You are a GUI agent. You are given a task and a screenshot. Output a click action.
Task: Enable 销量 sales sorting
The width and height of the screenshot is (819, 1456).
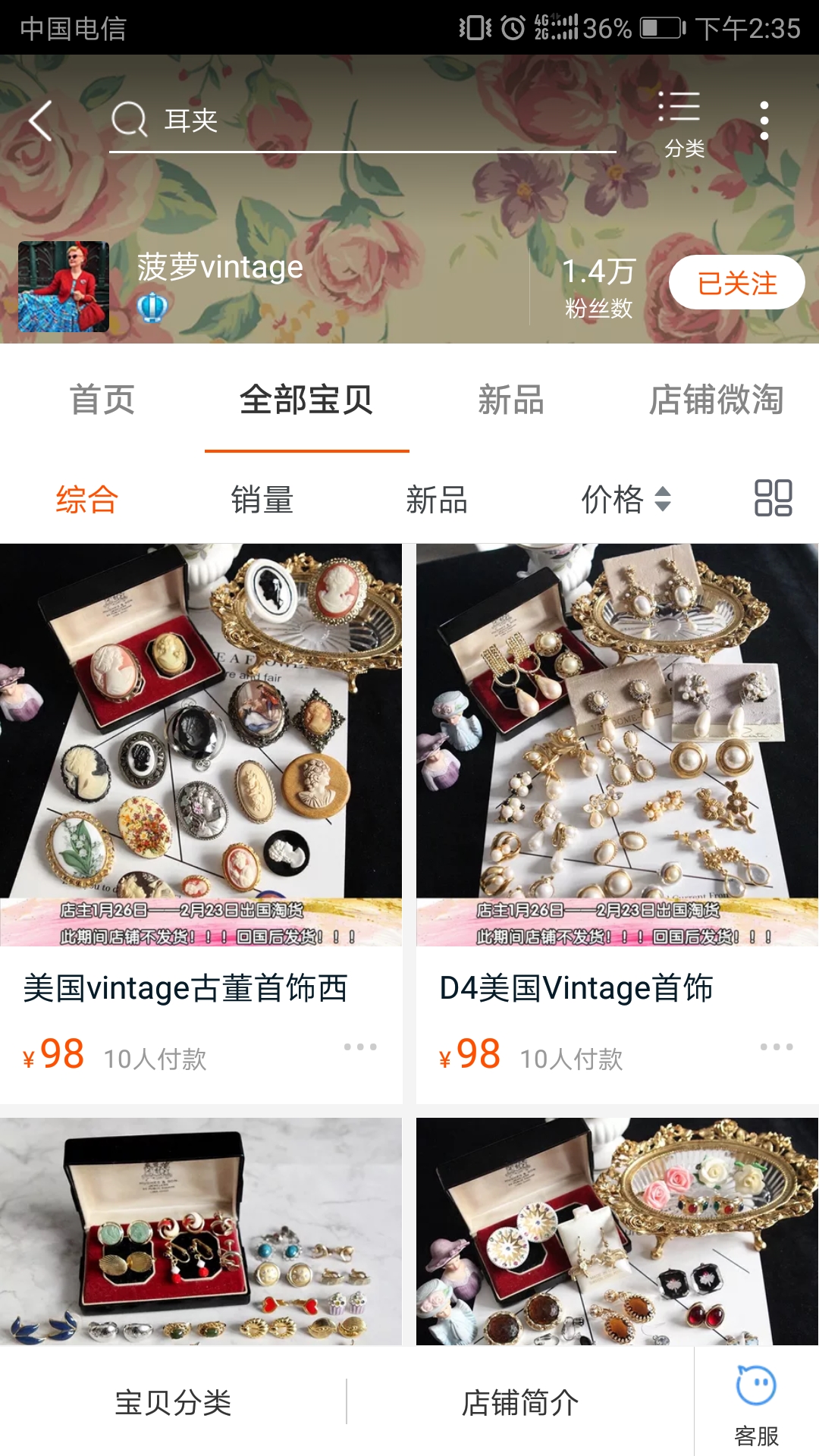(x=262, y=499)
